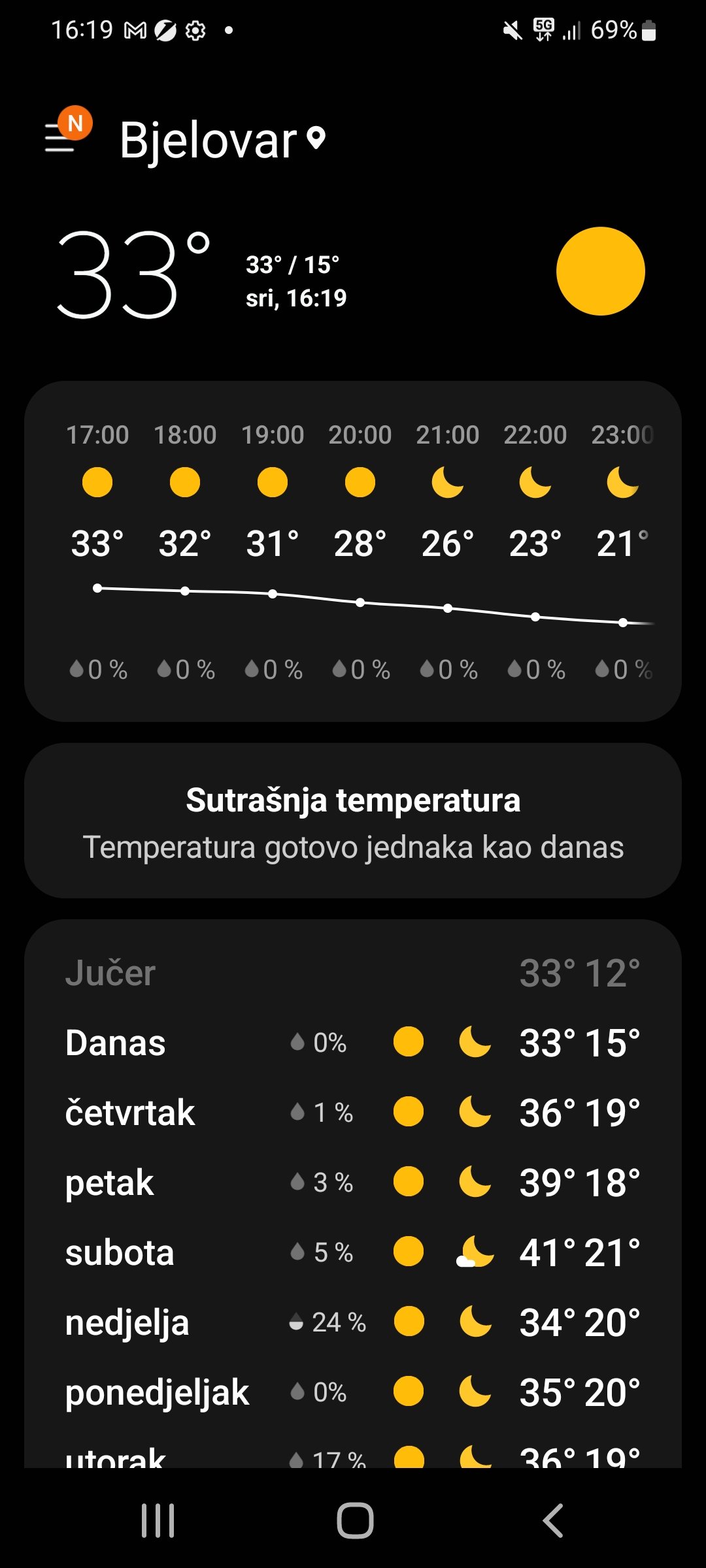
Task: Select the ponedjeljak forecast row
Action: 353,1392
